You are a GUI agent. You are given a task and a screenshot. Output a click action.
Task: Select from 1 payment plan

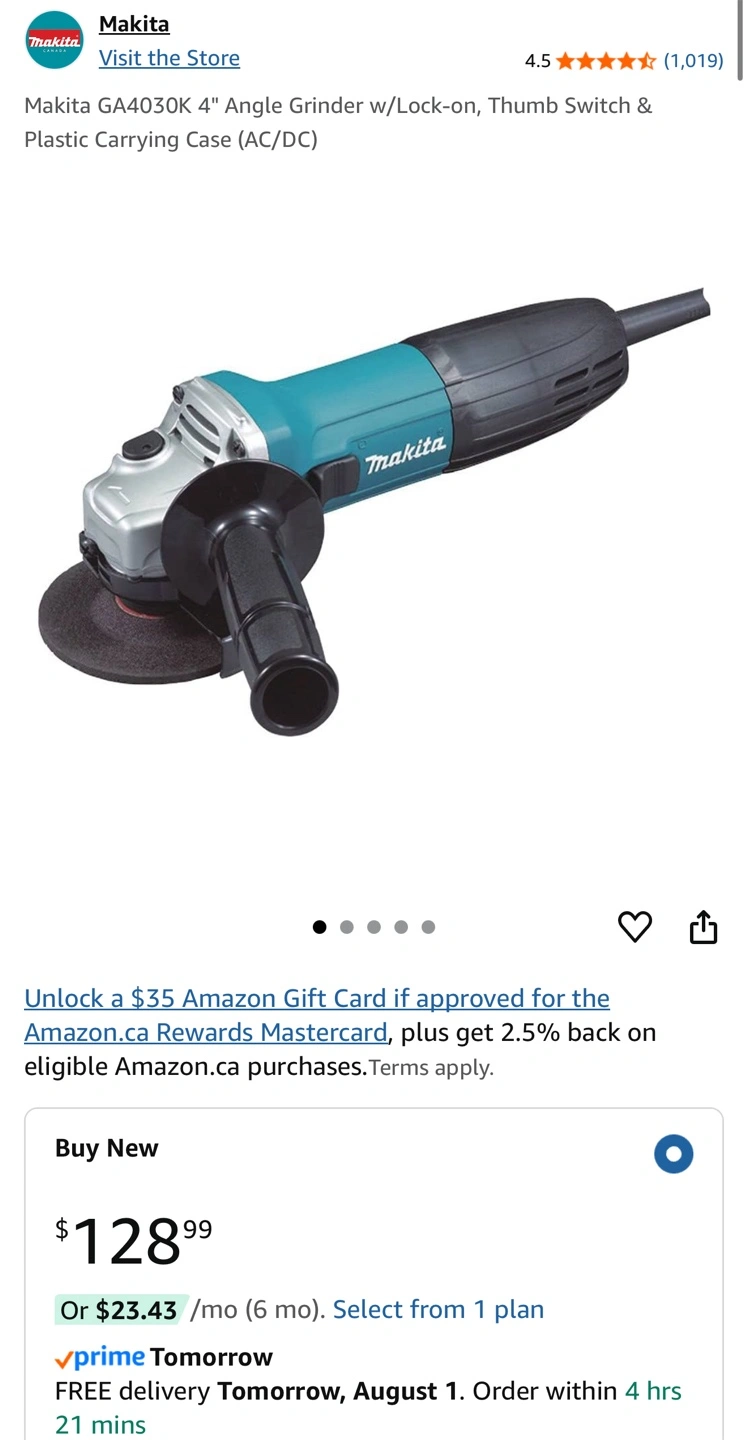438,1310
